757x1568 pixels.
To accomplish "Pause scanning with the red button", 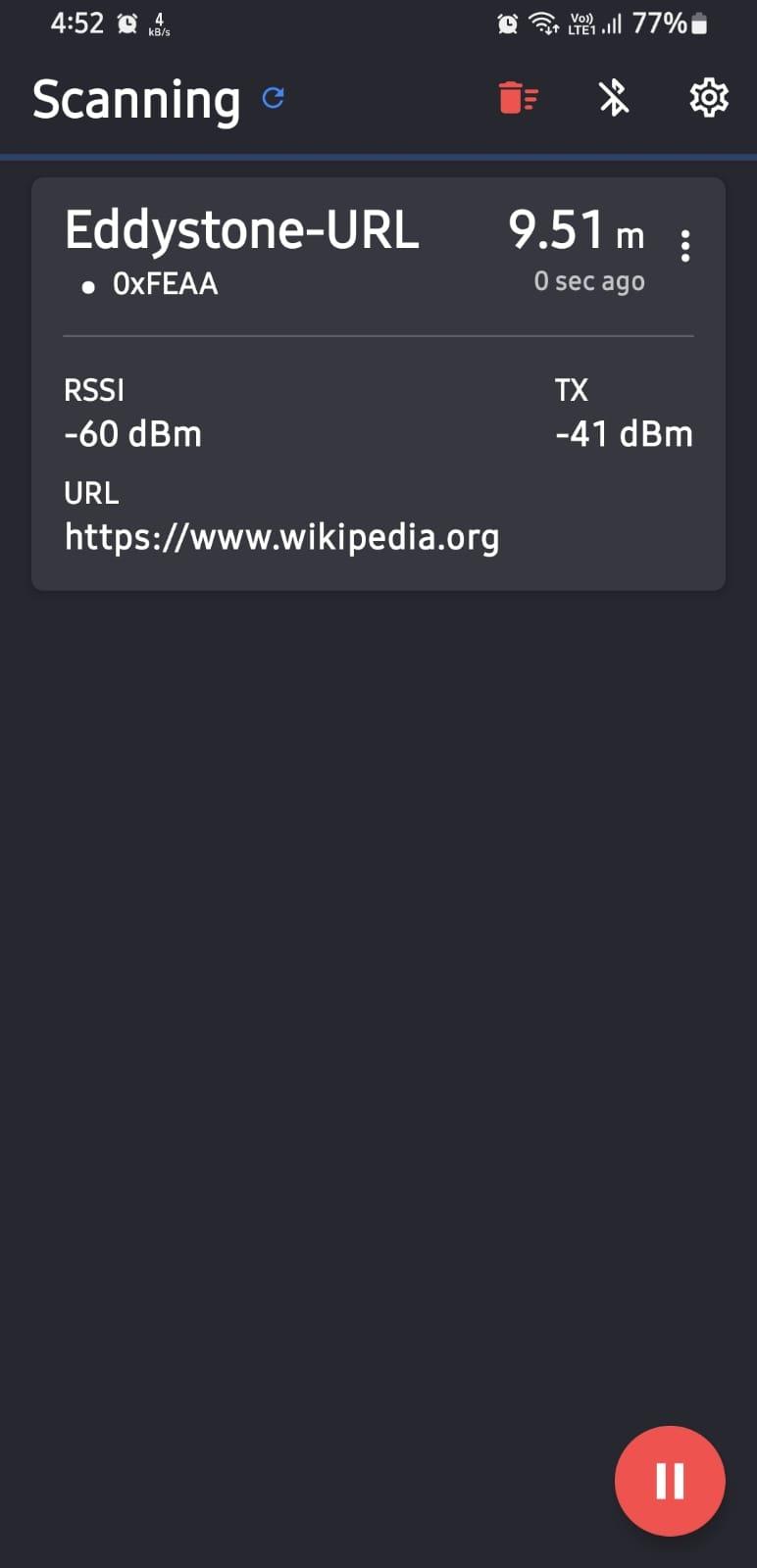I will click(670, 1480).
